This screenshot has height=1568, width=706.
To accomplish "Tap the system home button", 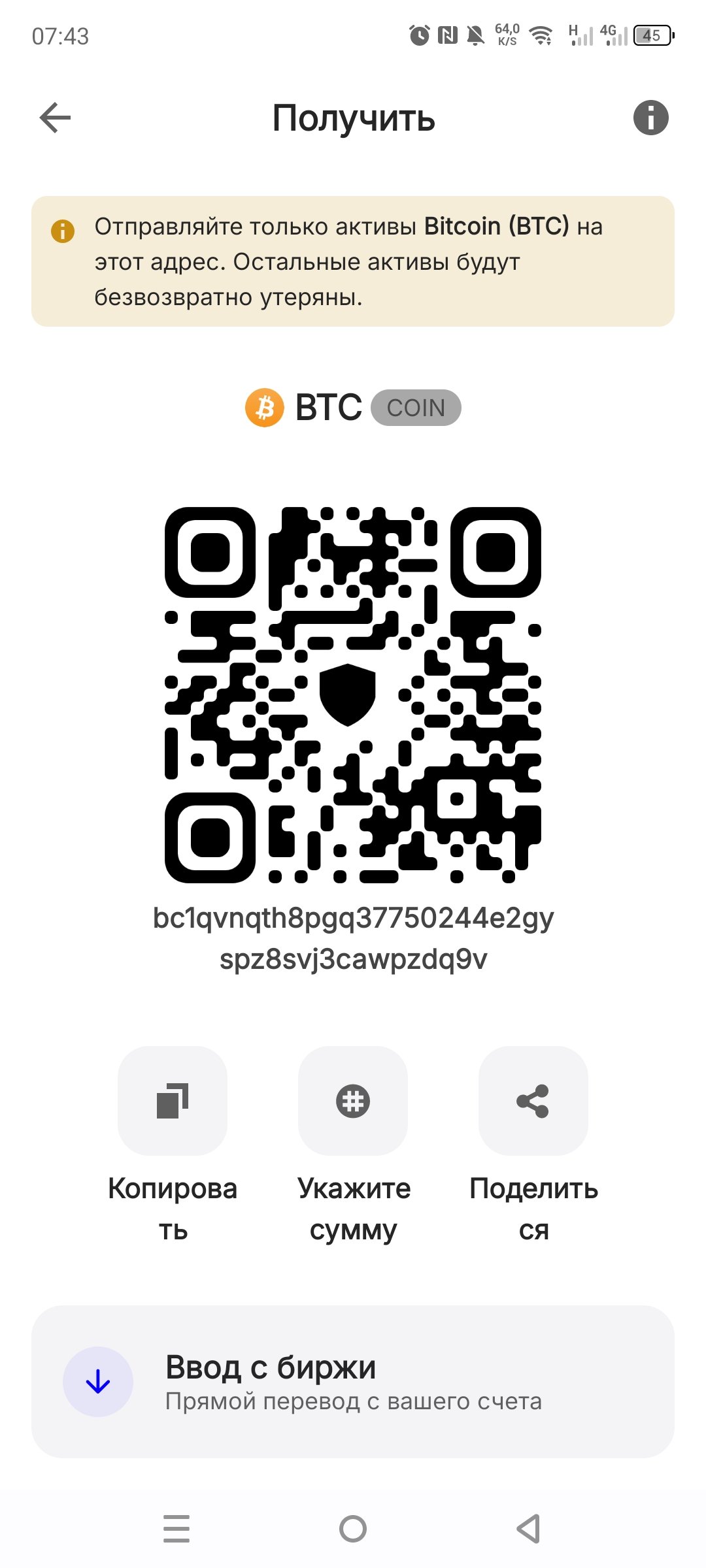I will pos(353,1529).
